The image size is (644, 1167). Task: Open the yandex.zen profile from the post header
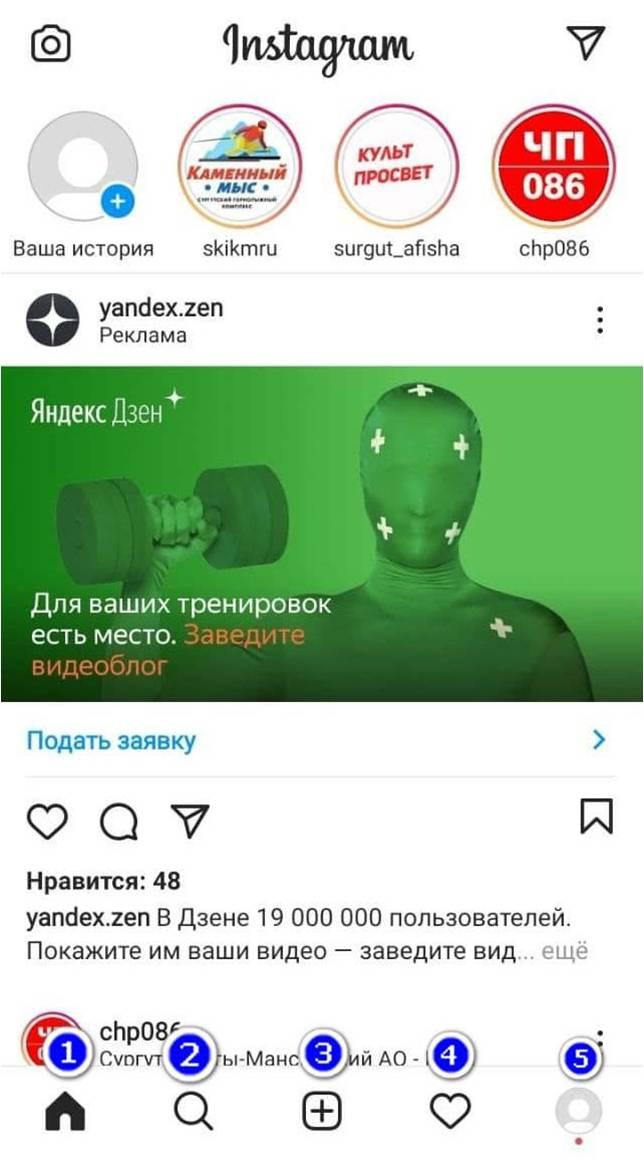[160, 308]
